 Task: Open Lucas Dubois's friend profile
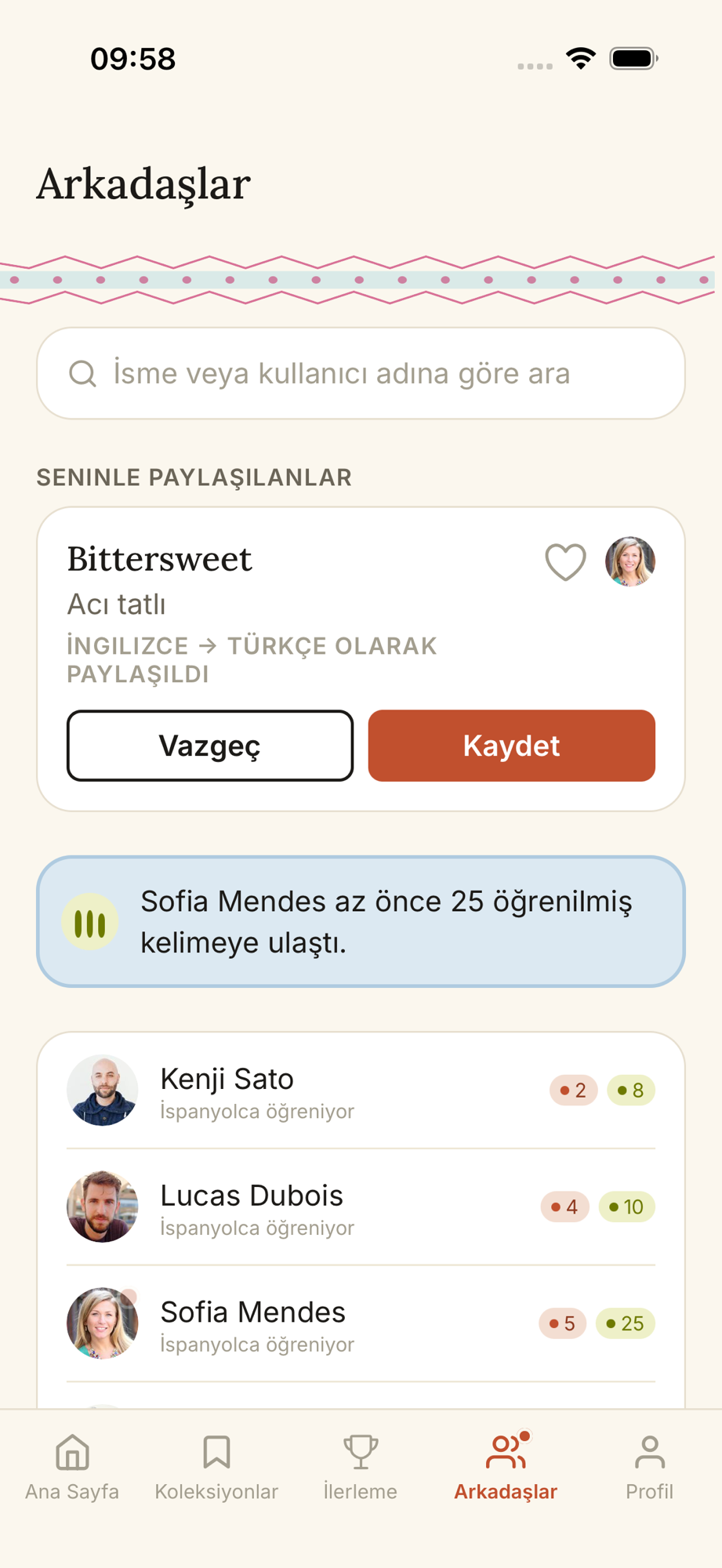(361, 1207)
